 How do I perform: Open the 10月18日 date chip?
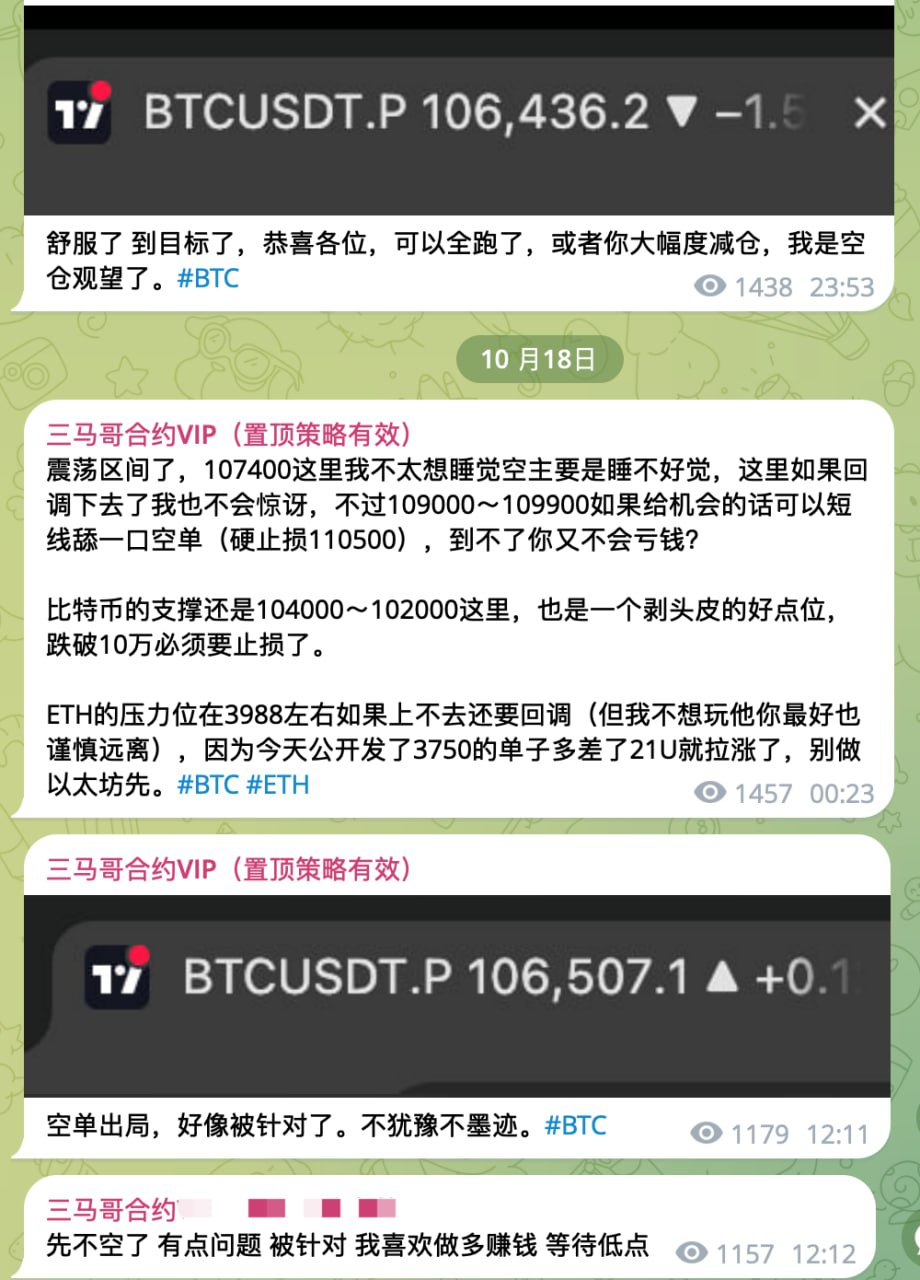click(538, 359)
